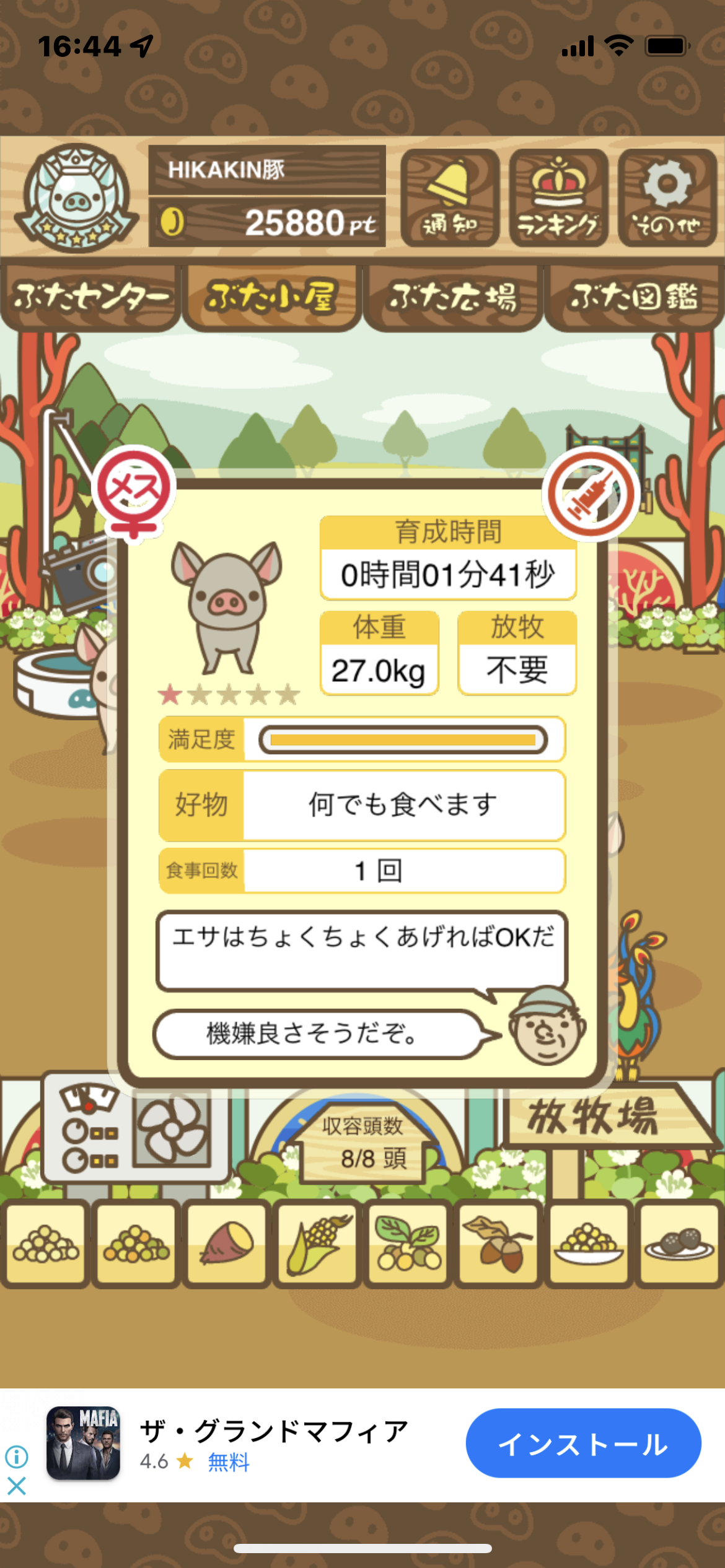Screen dimensions: 725x1568
Task: Open the ad info icon
Action: pos(17,1457)
